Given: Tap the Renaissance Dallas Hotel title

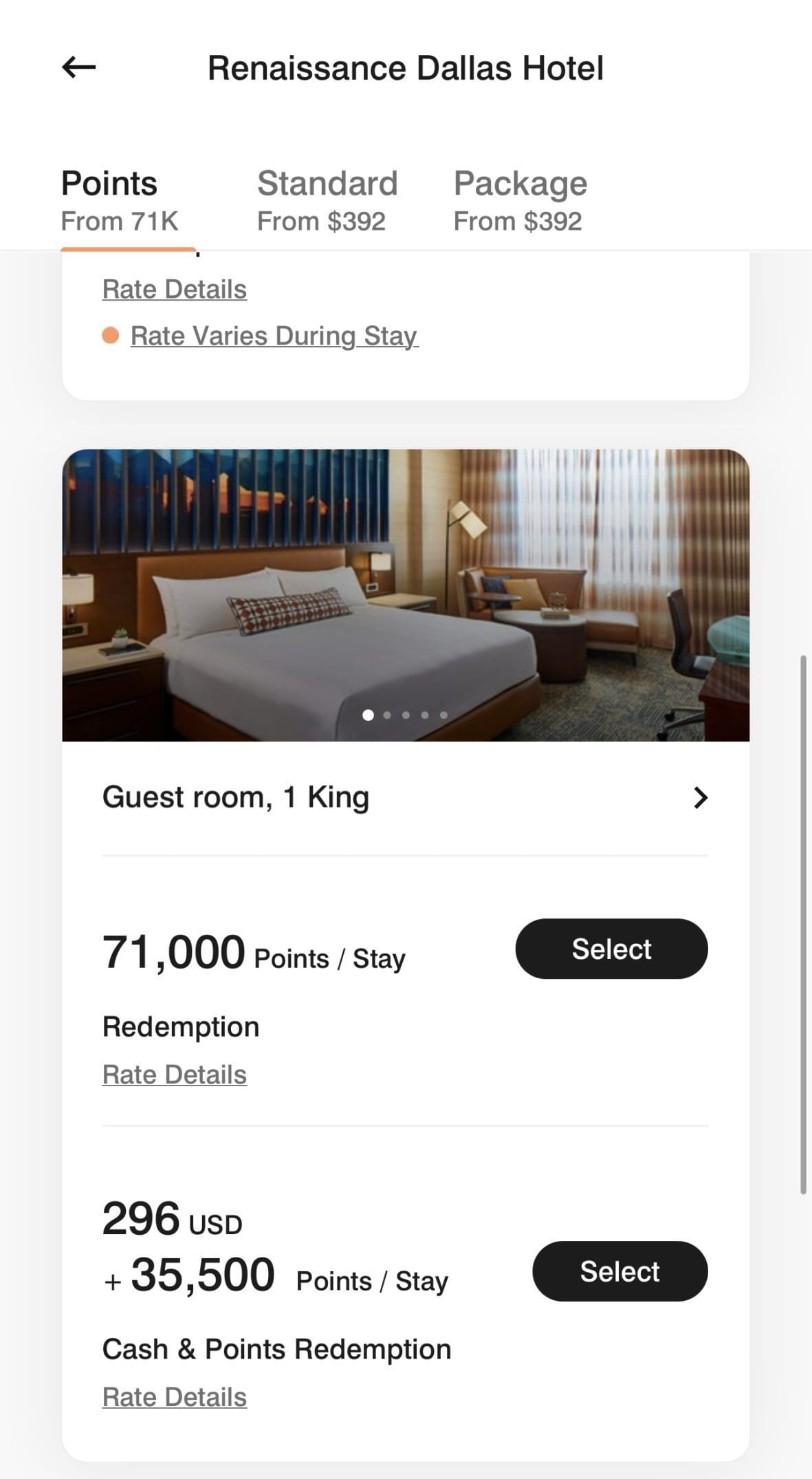Looking at the screenshot, I should 406,67.
